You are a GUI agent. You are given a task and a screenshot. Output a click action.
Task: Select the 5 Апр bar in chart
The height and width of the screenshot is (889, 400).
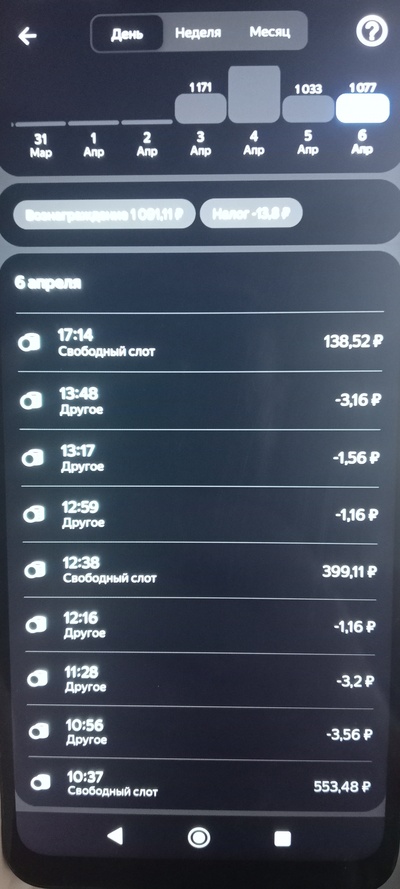[308, 109]
